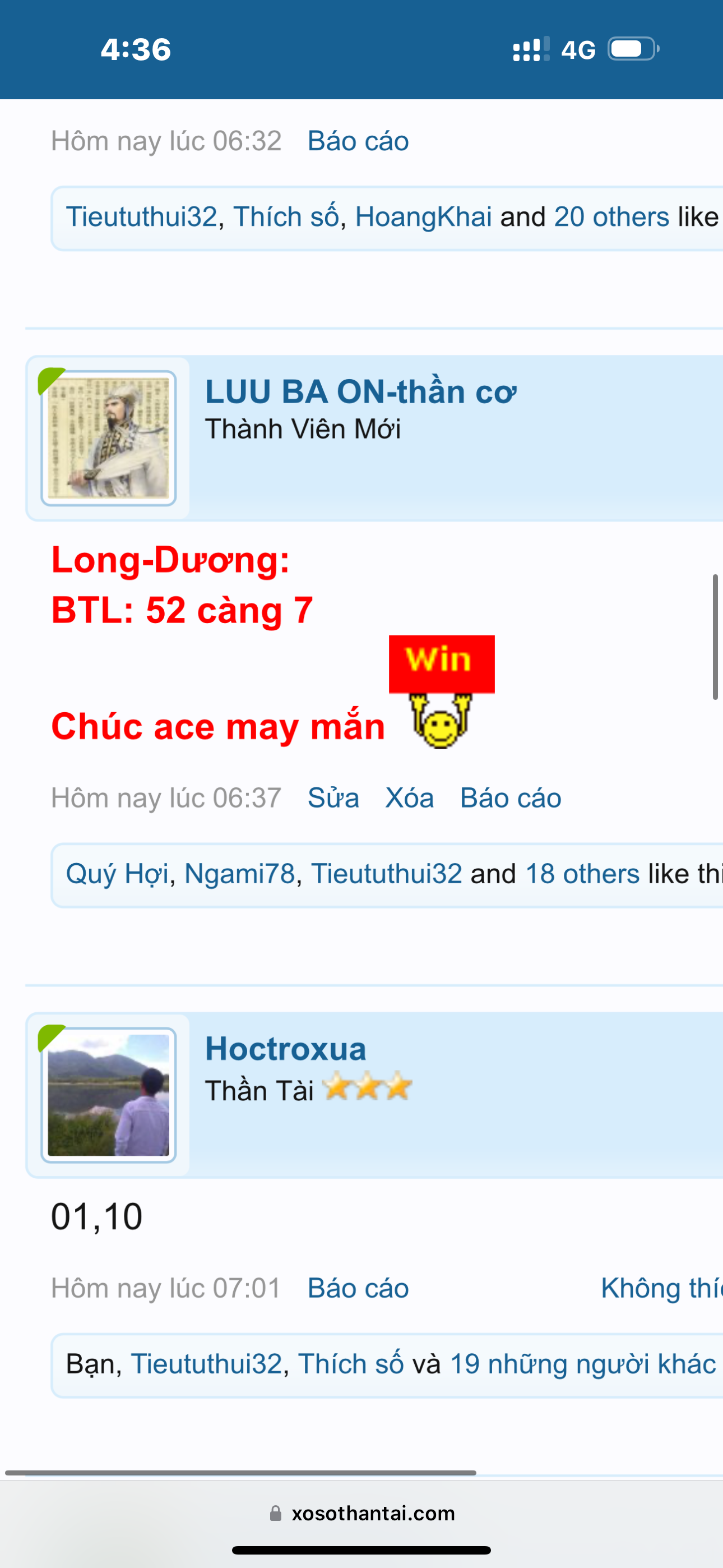This screenshot has height=1568, width=723.
Task: Tap the xosothantai.com address bar
Action: click(x=361, y=1513)
